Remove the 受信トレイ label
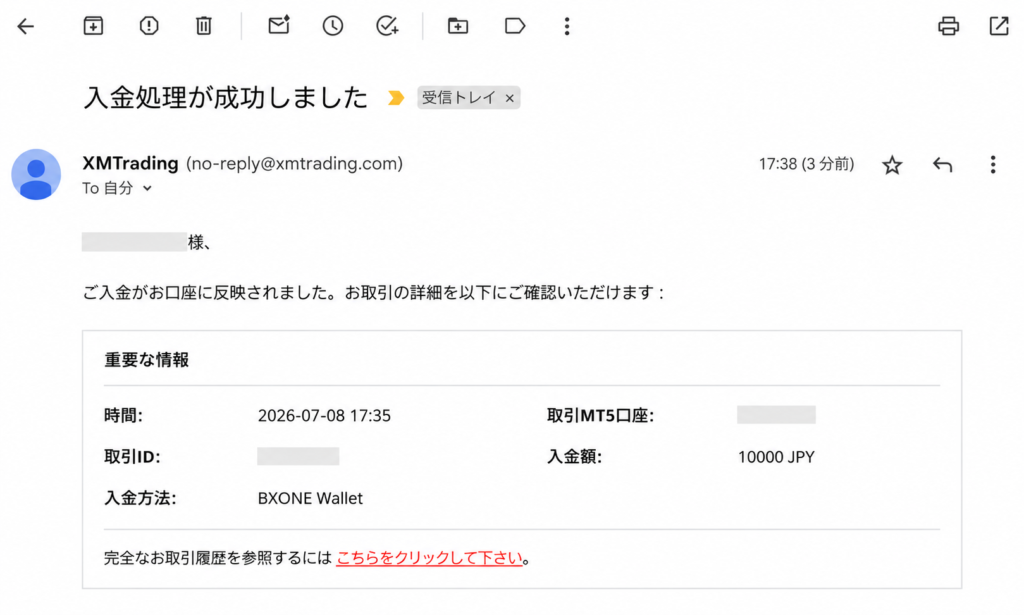The width and height of the screenshot is (1024, 615). click(510, 99)
